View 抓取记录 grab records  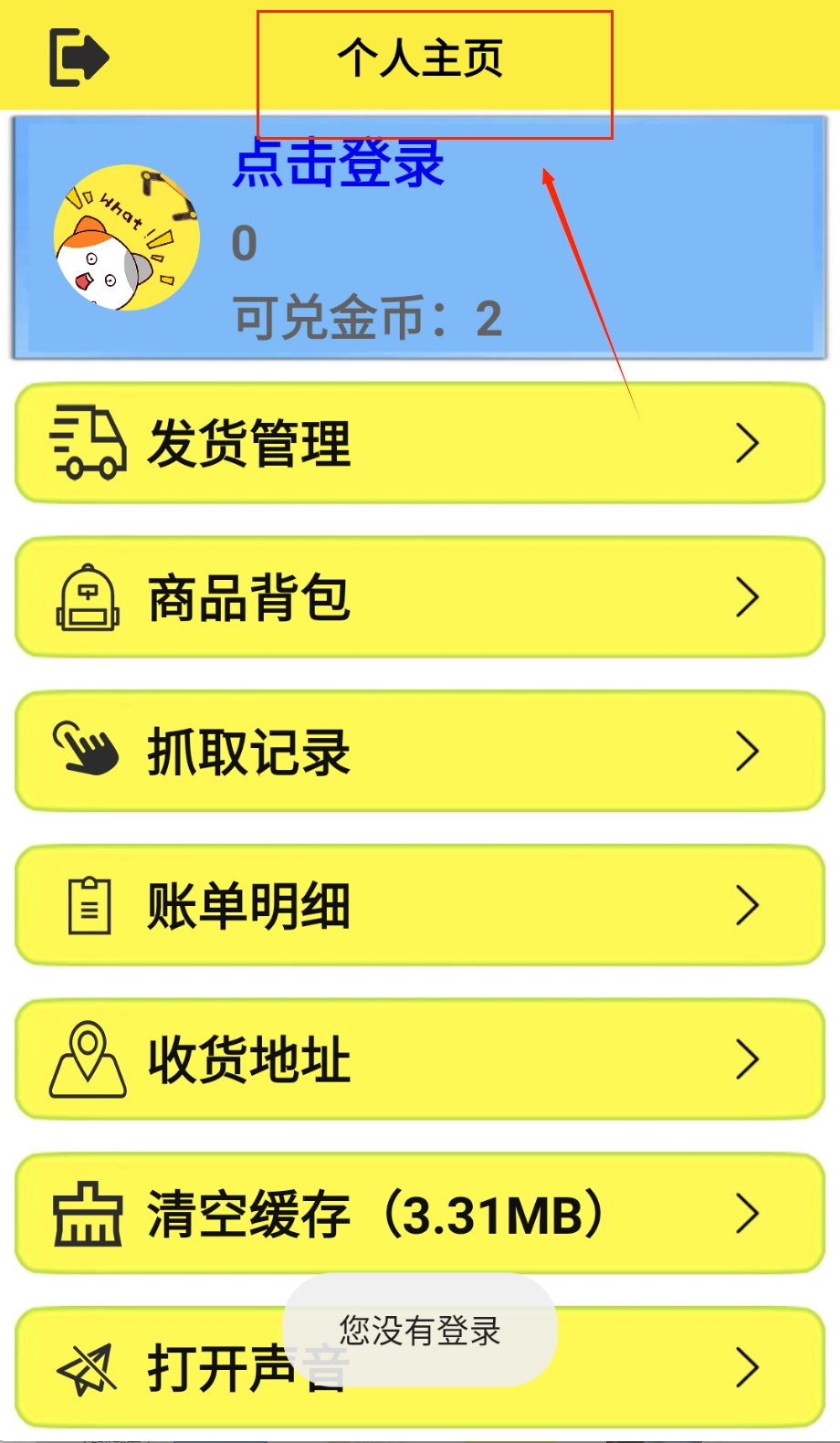tap(420, 752)
